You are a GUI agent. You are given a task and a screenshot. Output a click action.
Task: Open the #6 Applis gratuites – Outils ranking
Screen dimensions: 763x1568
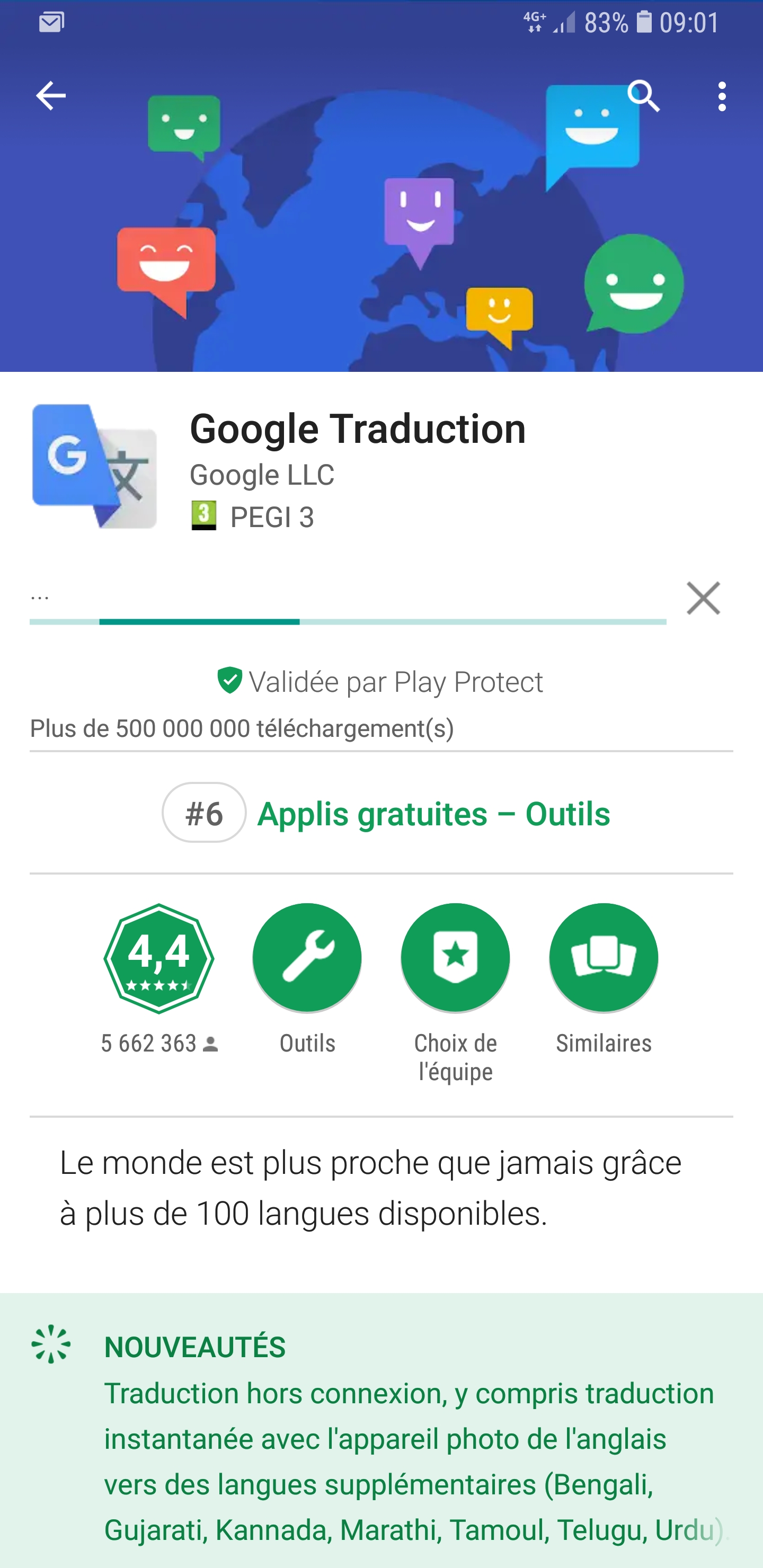pyautogui.click(x=386, y=813)
